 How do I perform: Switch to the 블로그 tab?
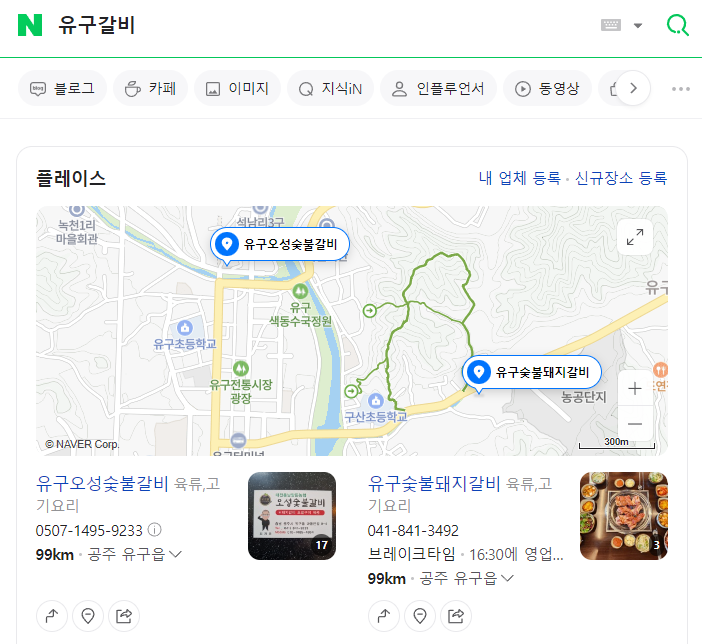pyautogui.click(x=62, y=88)
